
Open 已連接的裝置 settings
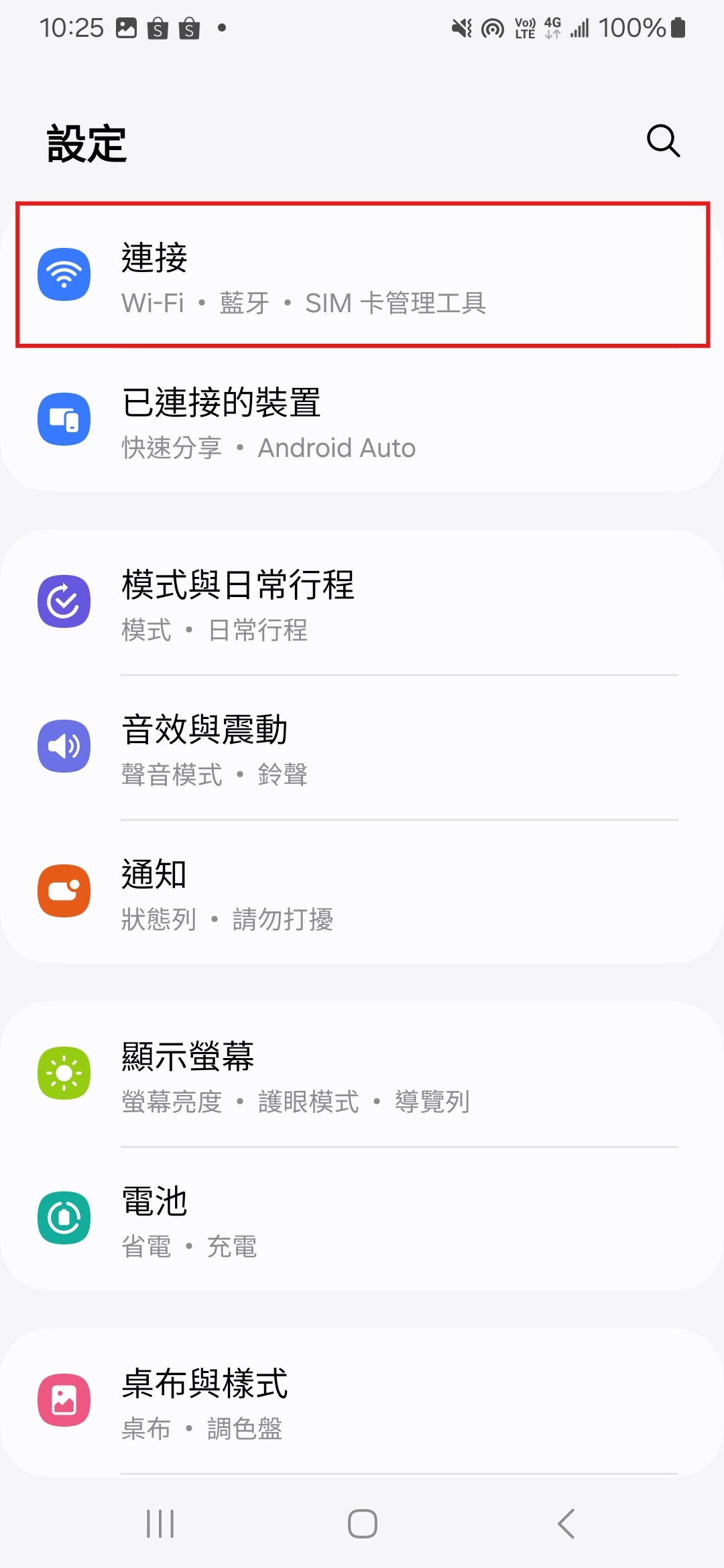(x=362, y=421)
